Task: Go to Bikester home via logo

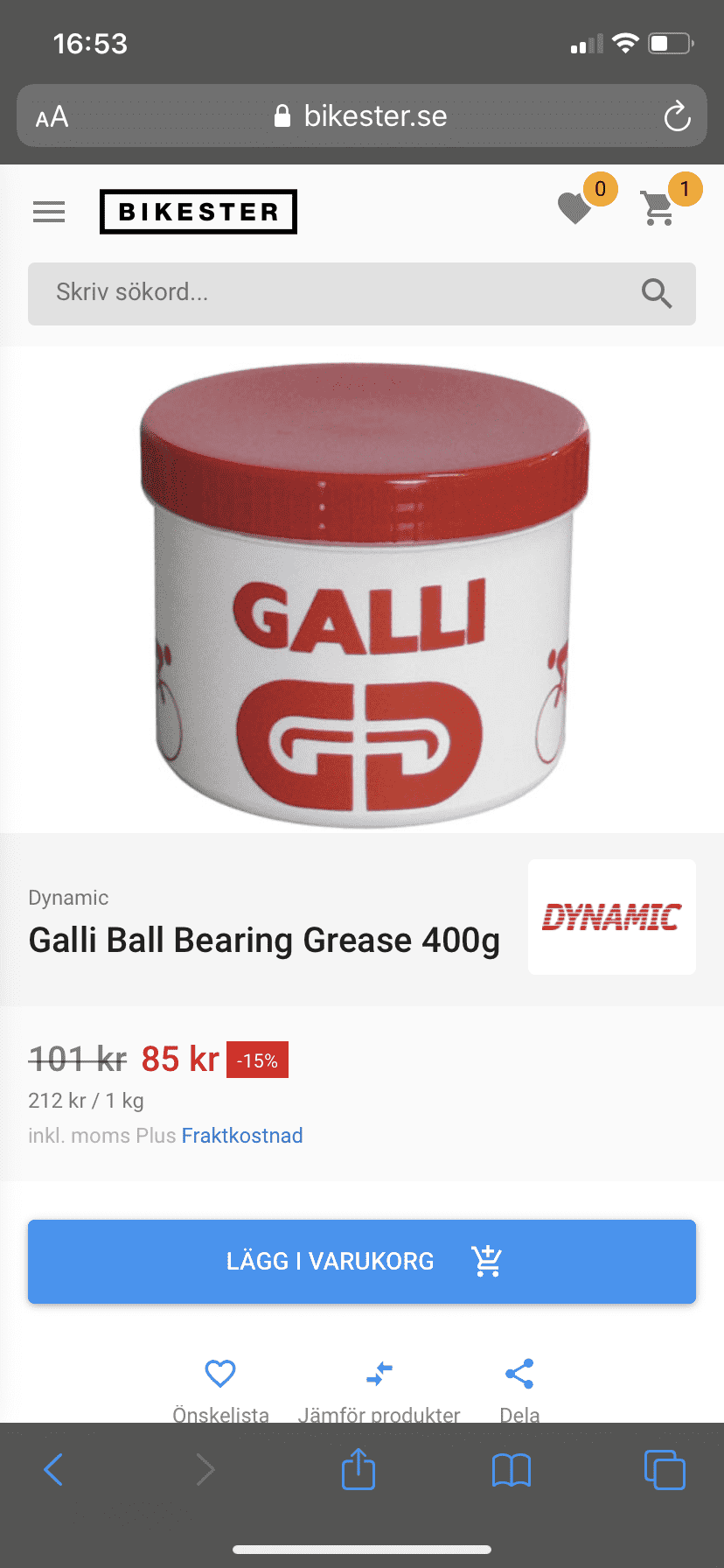Action: 198,212
